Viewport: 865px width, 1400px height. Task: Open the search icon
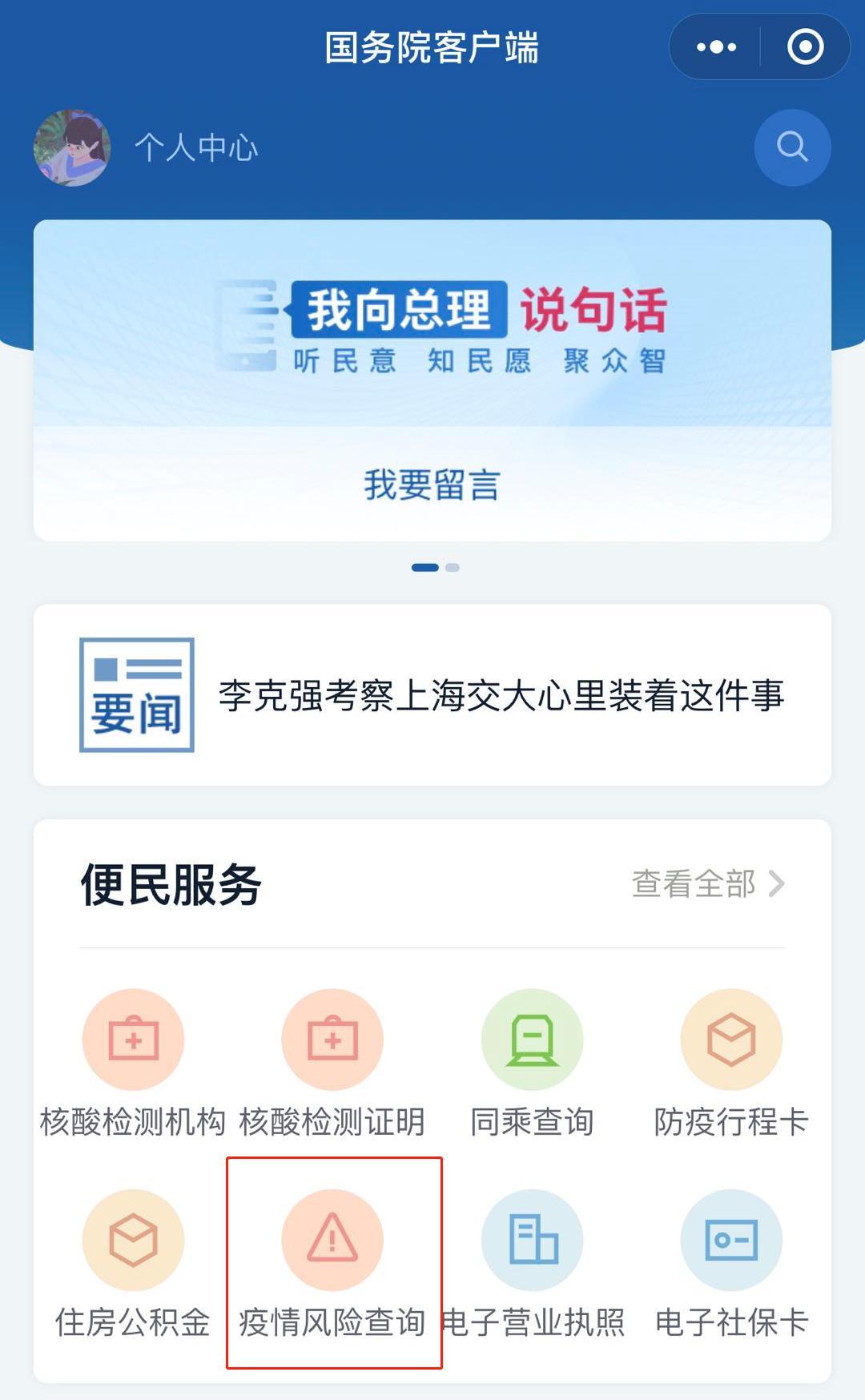[792, 147]
